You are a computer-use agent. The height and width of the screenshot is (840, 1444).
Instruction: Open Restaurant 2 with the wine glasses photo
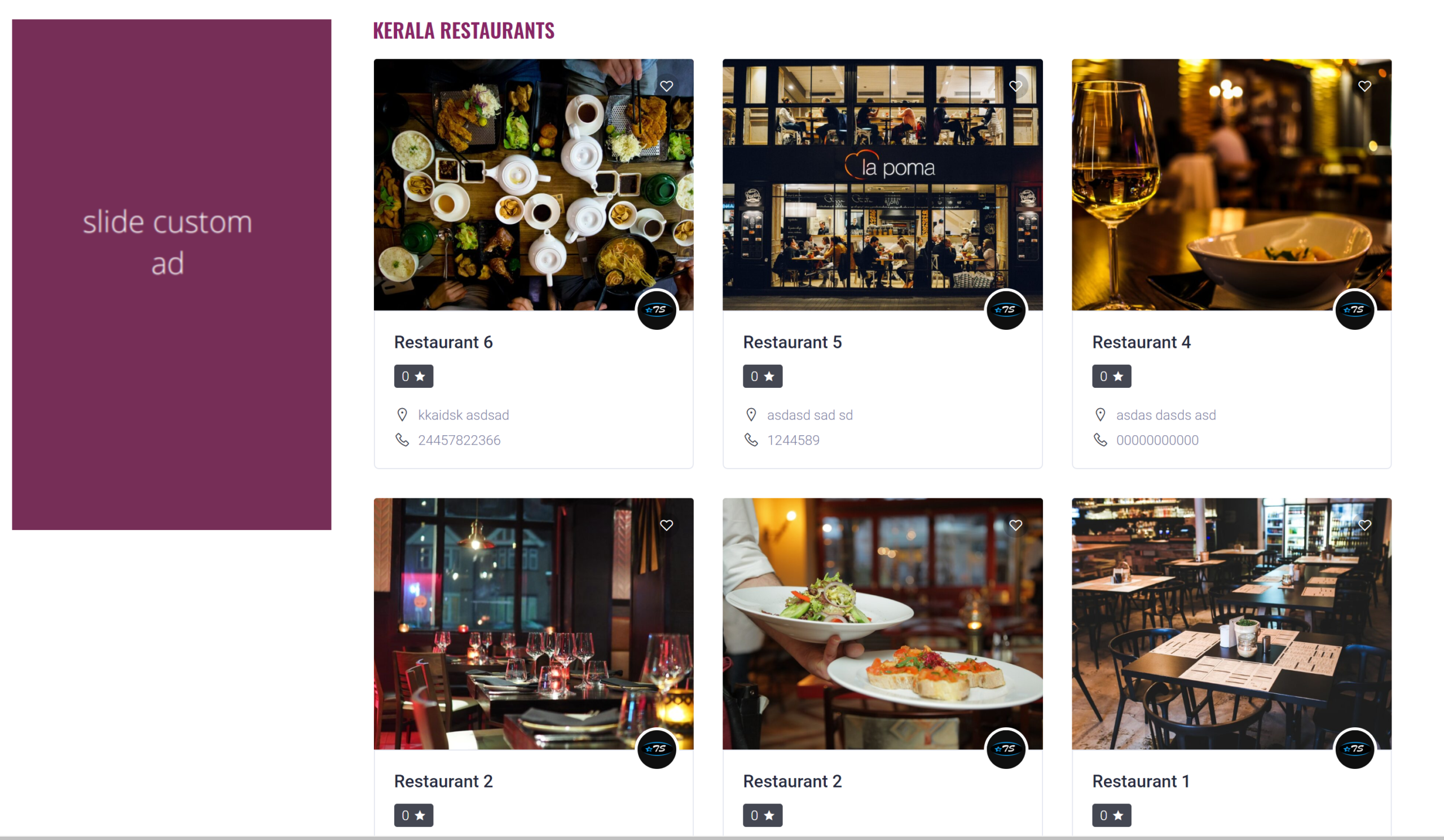coord(443,781)
